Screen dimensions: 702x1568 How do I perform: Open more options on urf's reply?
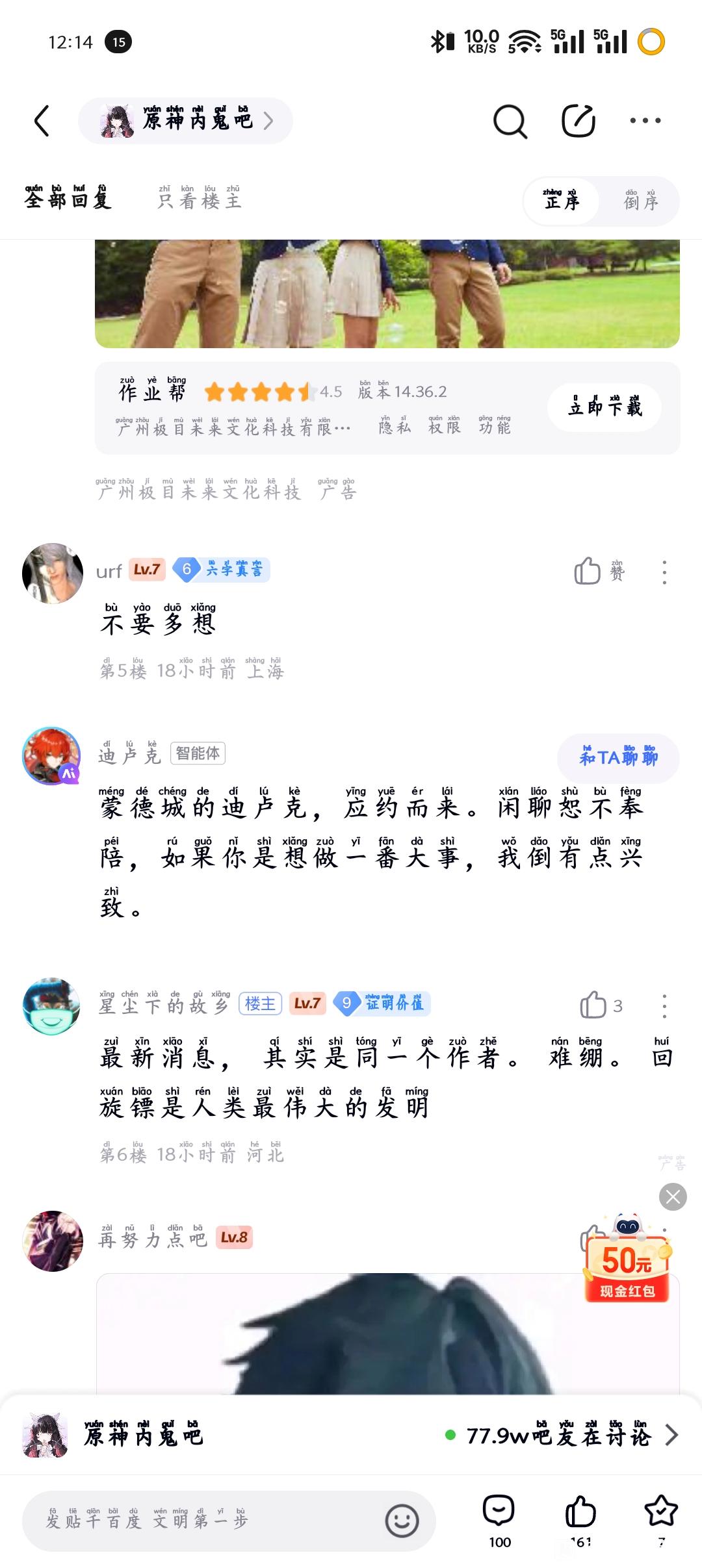coord(664,572)
